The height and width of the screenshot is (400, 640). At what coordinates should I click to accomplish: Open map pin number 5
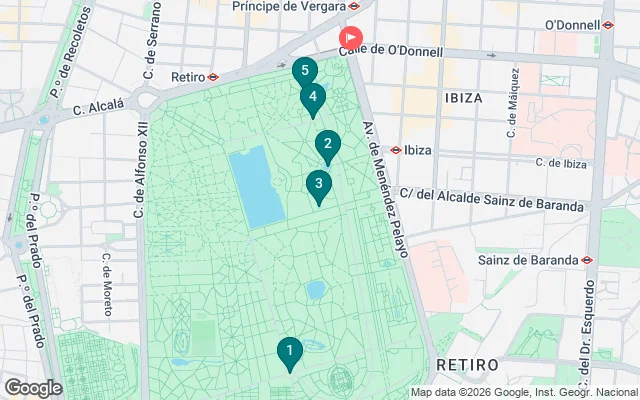[304, 72]
